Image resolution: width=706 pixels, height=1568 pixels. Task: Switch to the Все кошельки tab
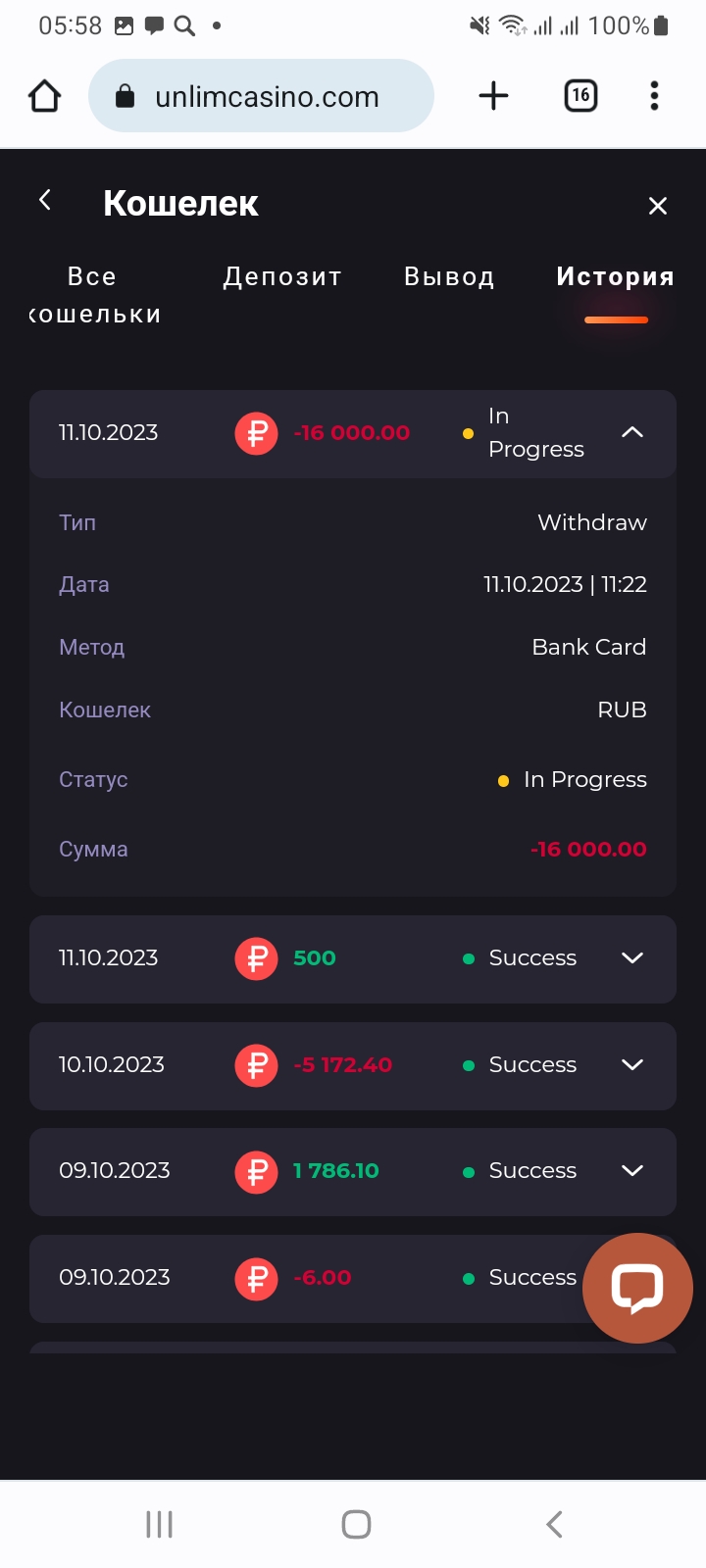tap(94, 295)
